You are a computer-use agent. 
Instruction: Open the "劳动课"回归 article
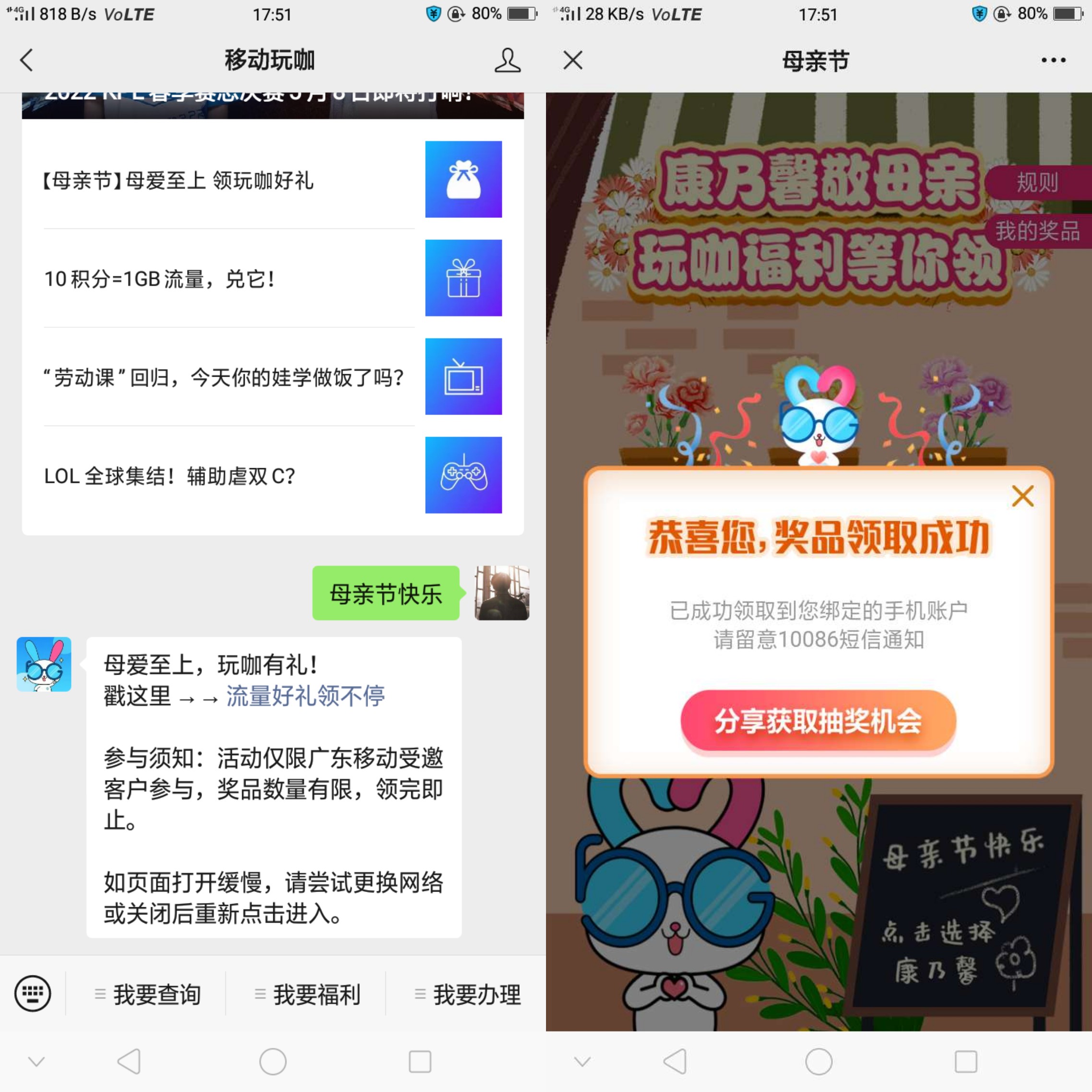pos(223,377)
